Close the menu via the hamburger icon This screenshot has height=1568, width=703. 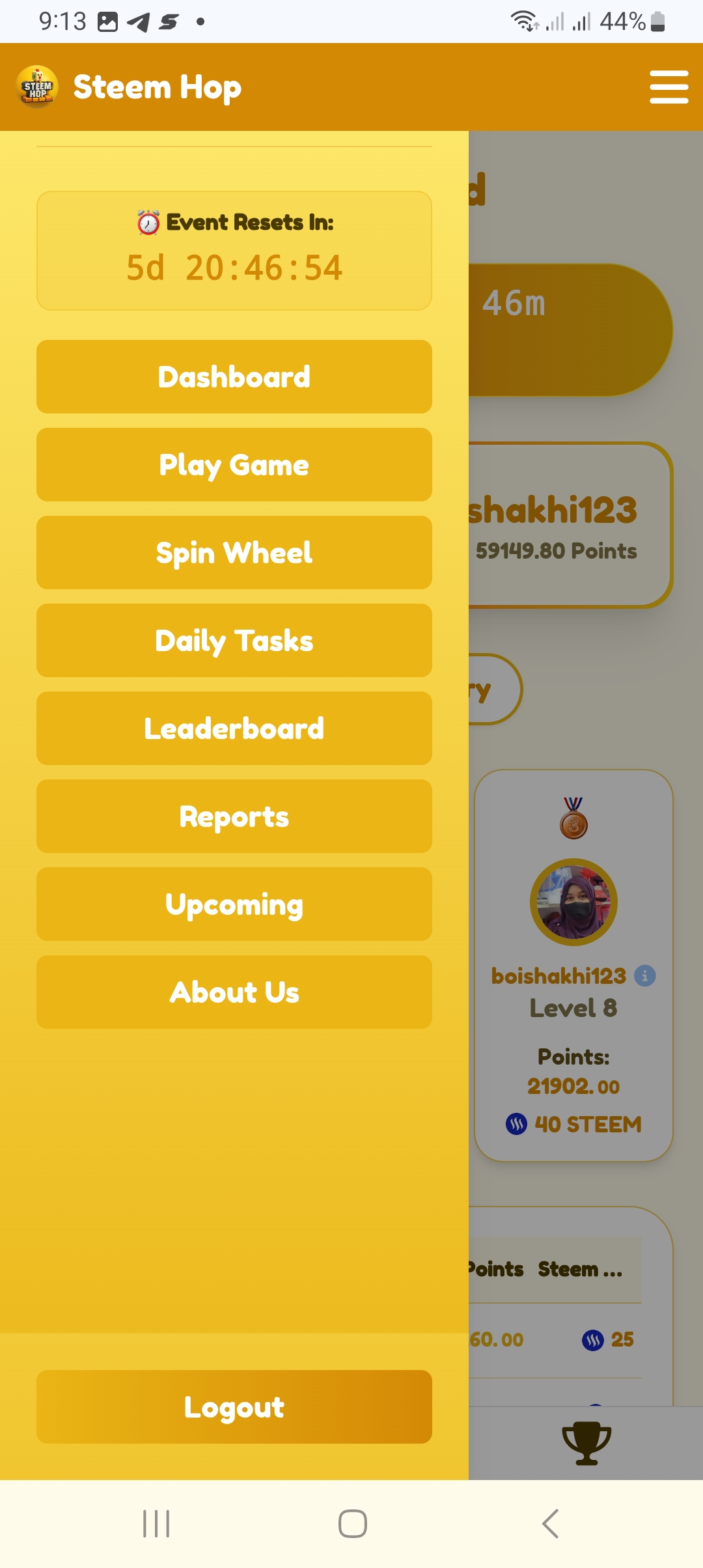coord(669,87)
